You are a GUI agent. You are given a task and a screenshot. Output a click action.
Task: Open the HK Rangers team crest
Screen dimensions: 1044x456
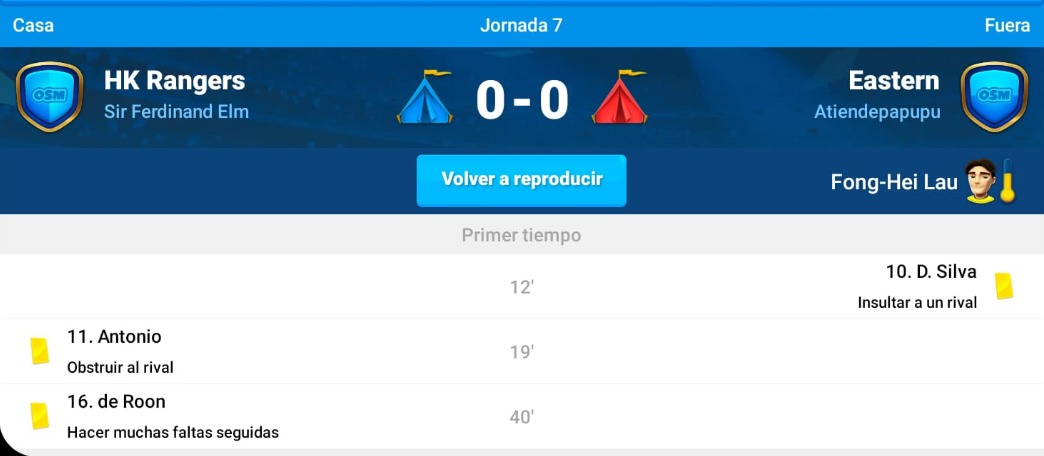[49, 96]
